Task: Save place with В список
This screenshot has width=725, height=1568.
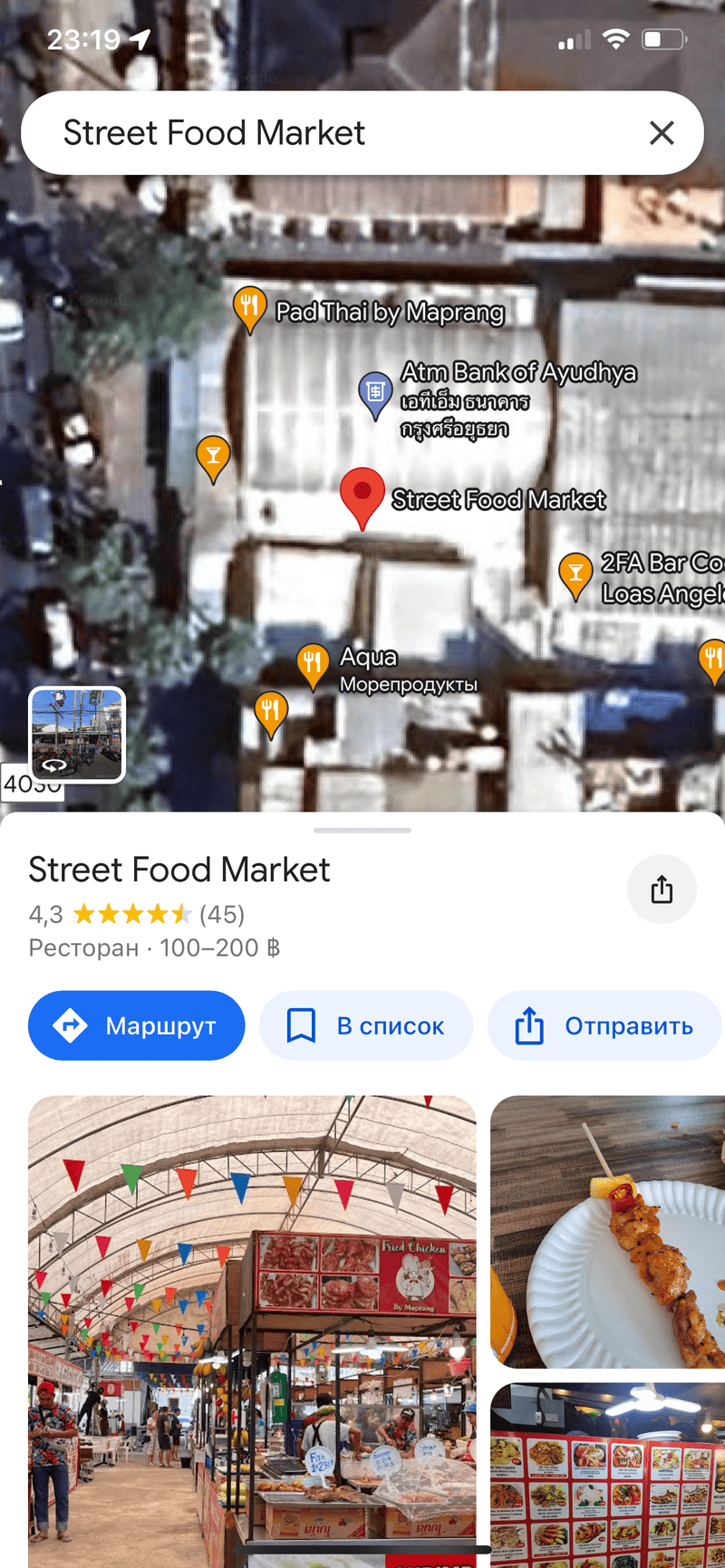Action: click(366, 1025)
